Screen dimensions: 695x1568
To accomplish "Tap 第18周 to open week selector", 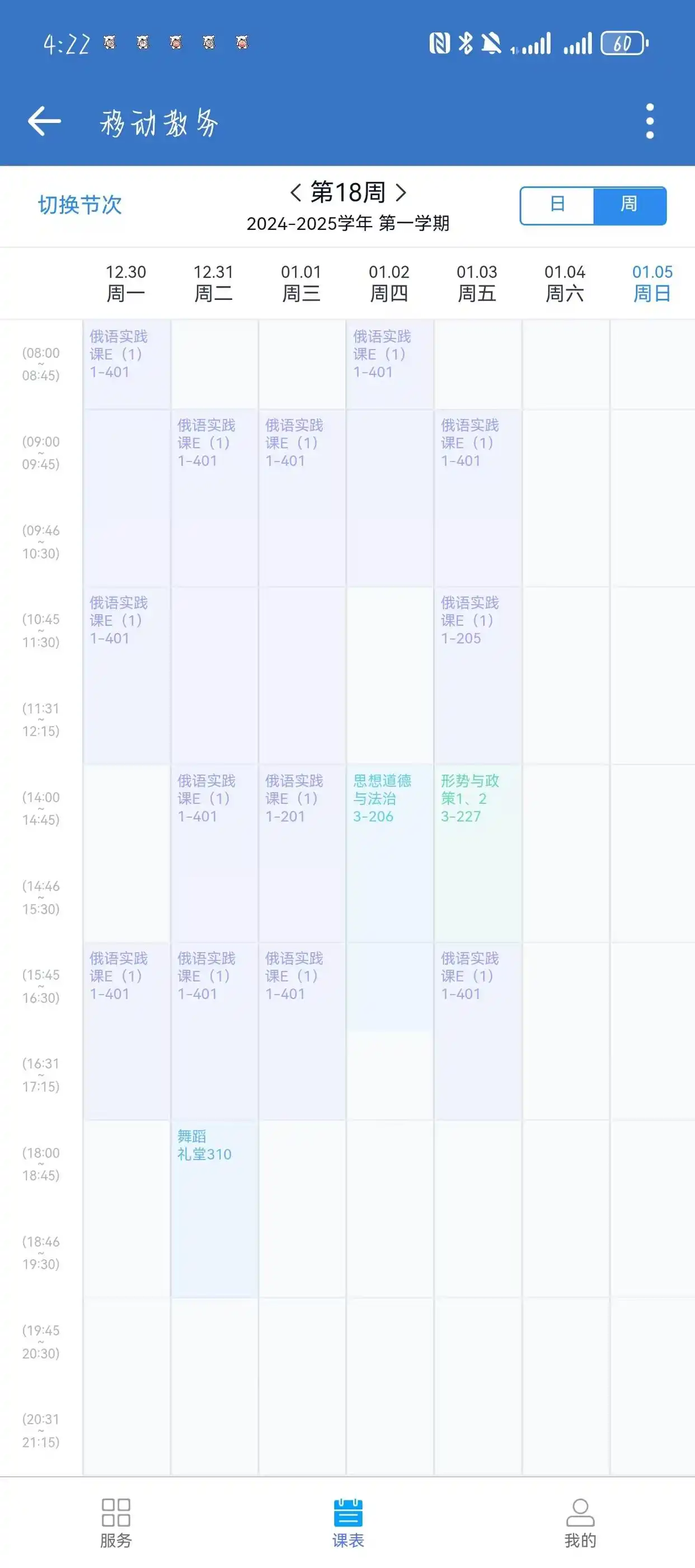I will tap(349, 194).
